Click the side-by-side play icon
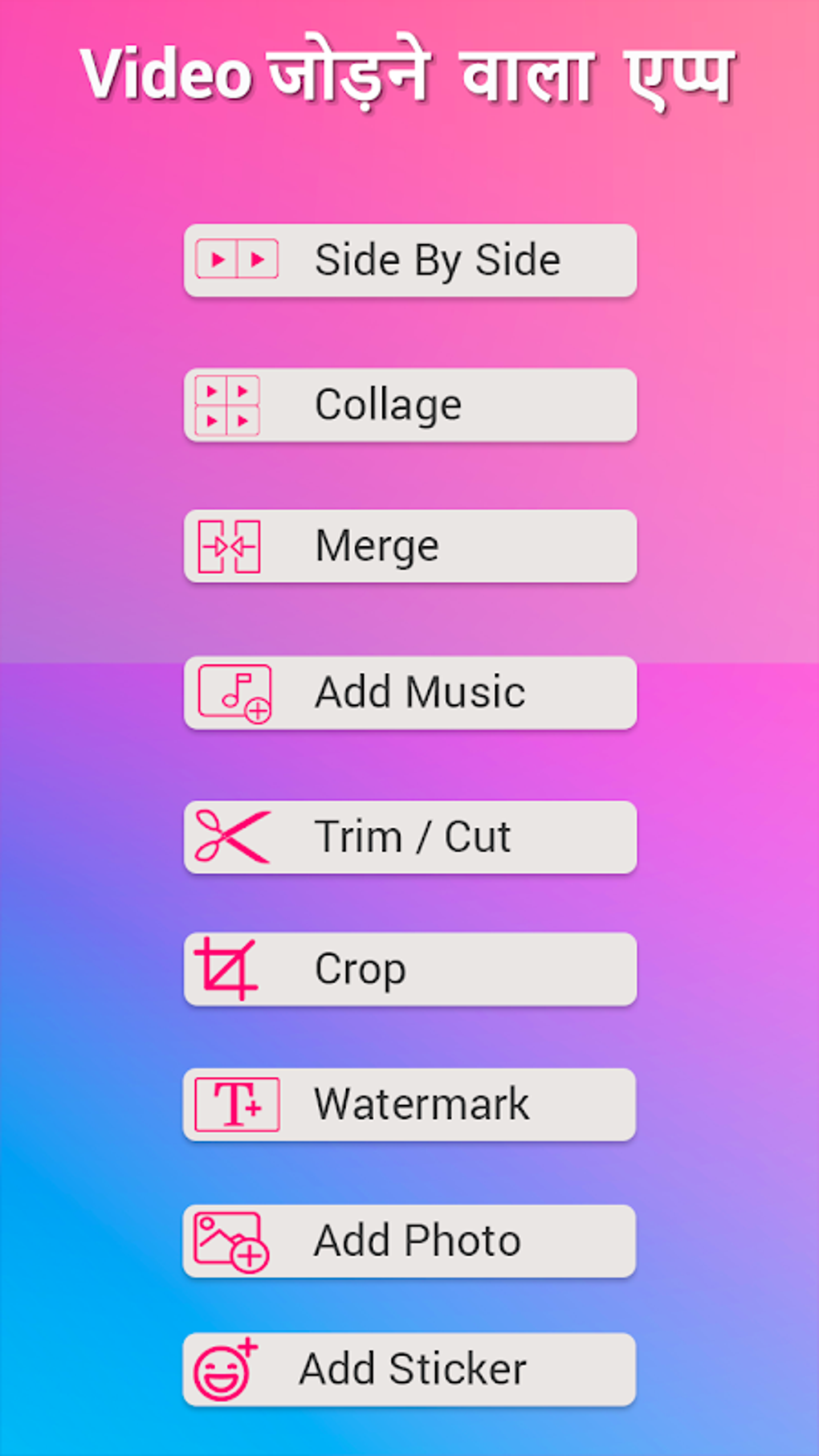 tap(237, 259)
